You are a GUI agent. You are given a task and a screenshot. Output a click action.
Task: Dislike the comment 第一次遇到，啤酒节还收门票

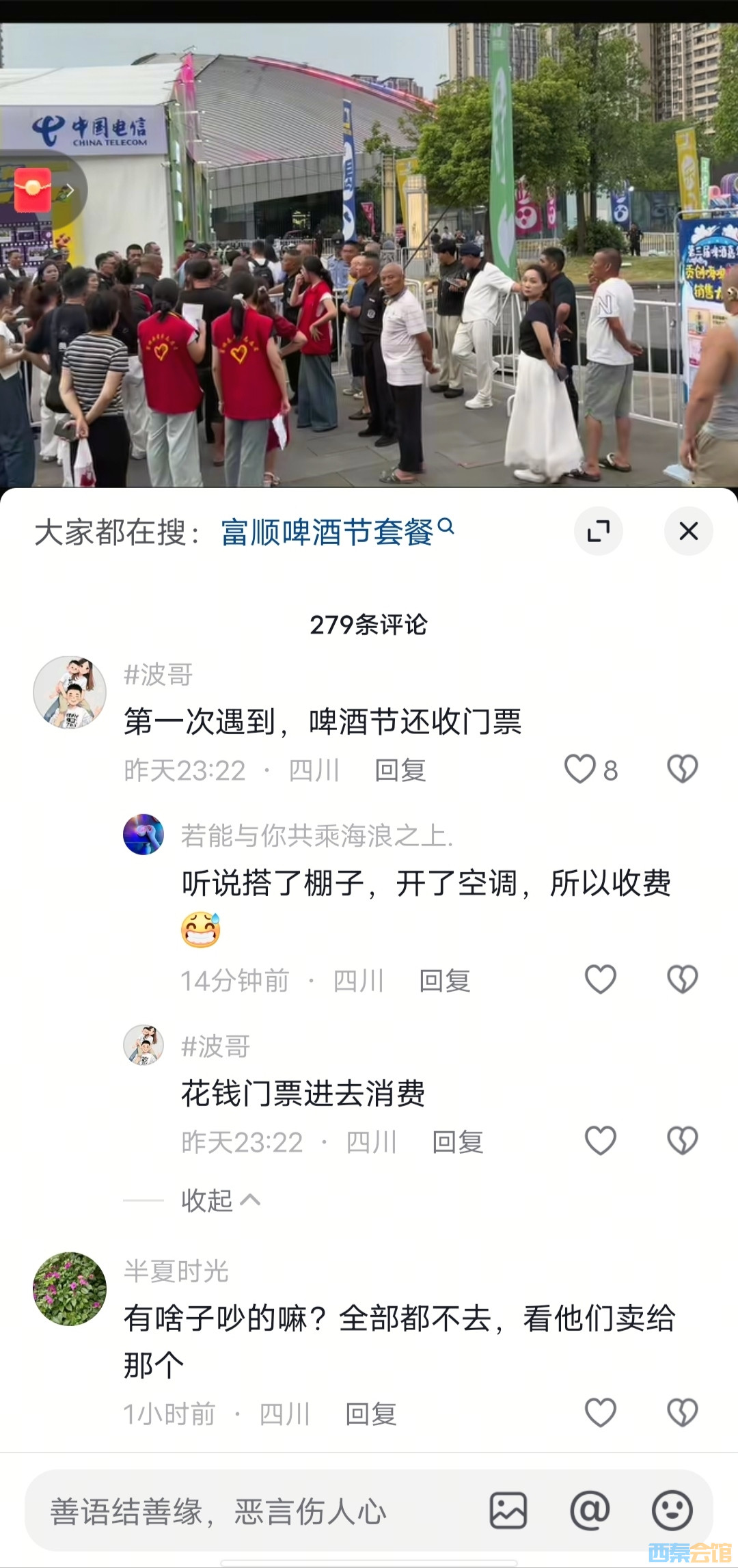[682, 769]
